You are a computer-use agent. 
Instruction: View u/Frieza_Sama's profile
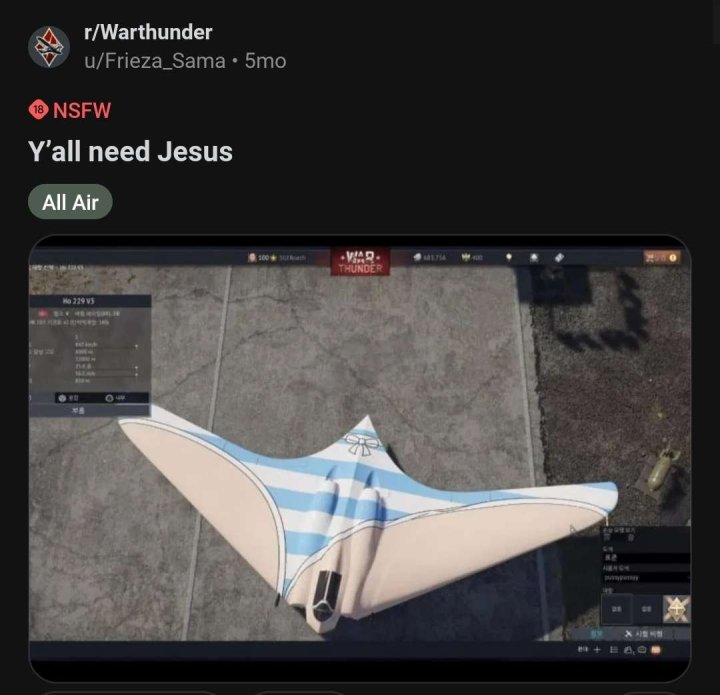click(155, 61)
